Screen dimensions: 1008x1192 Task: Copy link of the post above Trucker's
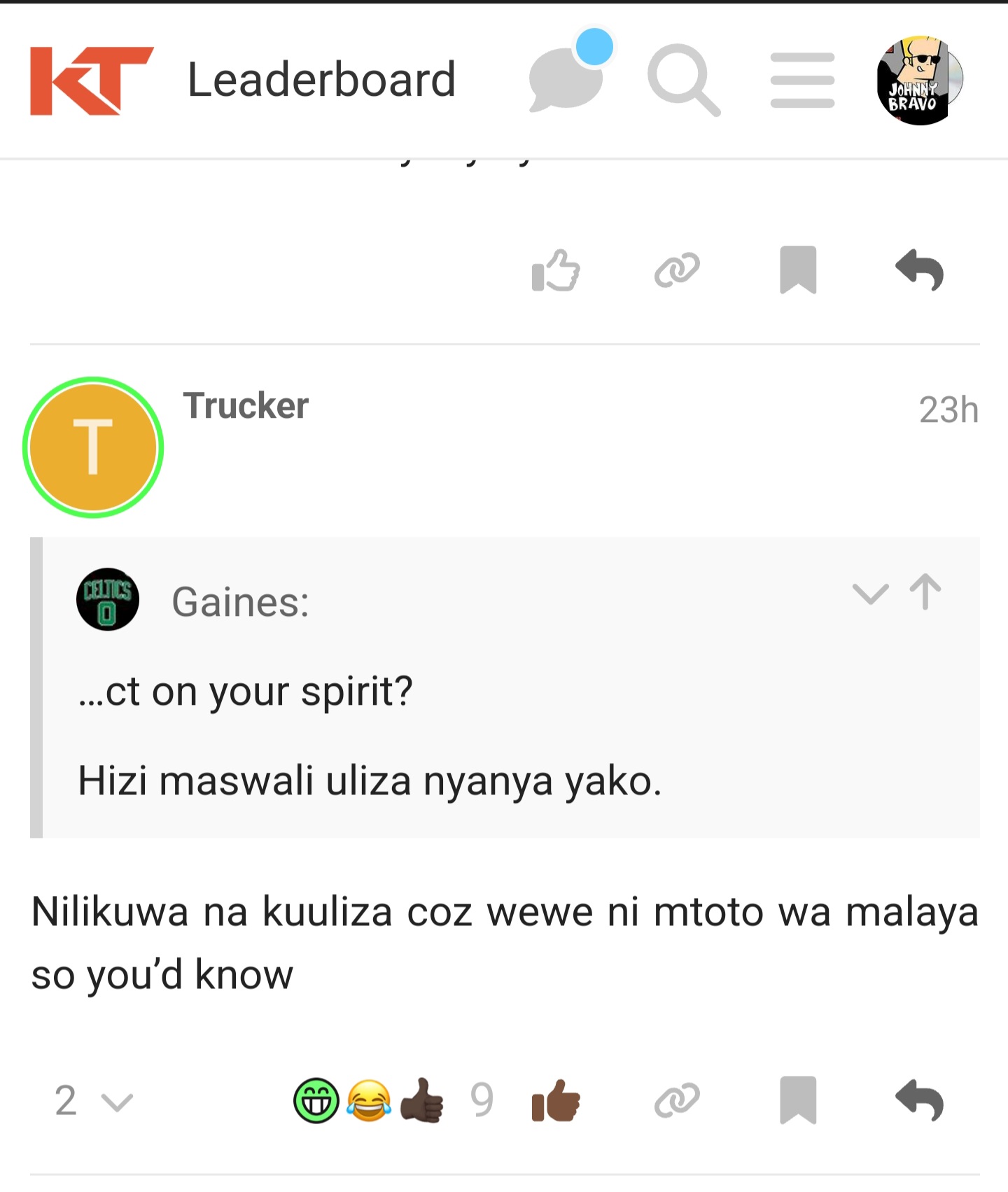pyautogui.click(x=677, y=270)
